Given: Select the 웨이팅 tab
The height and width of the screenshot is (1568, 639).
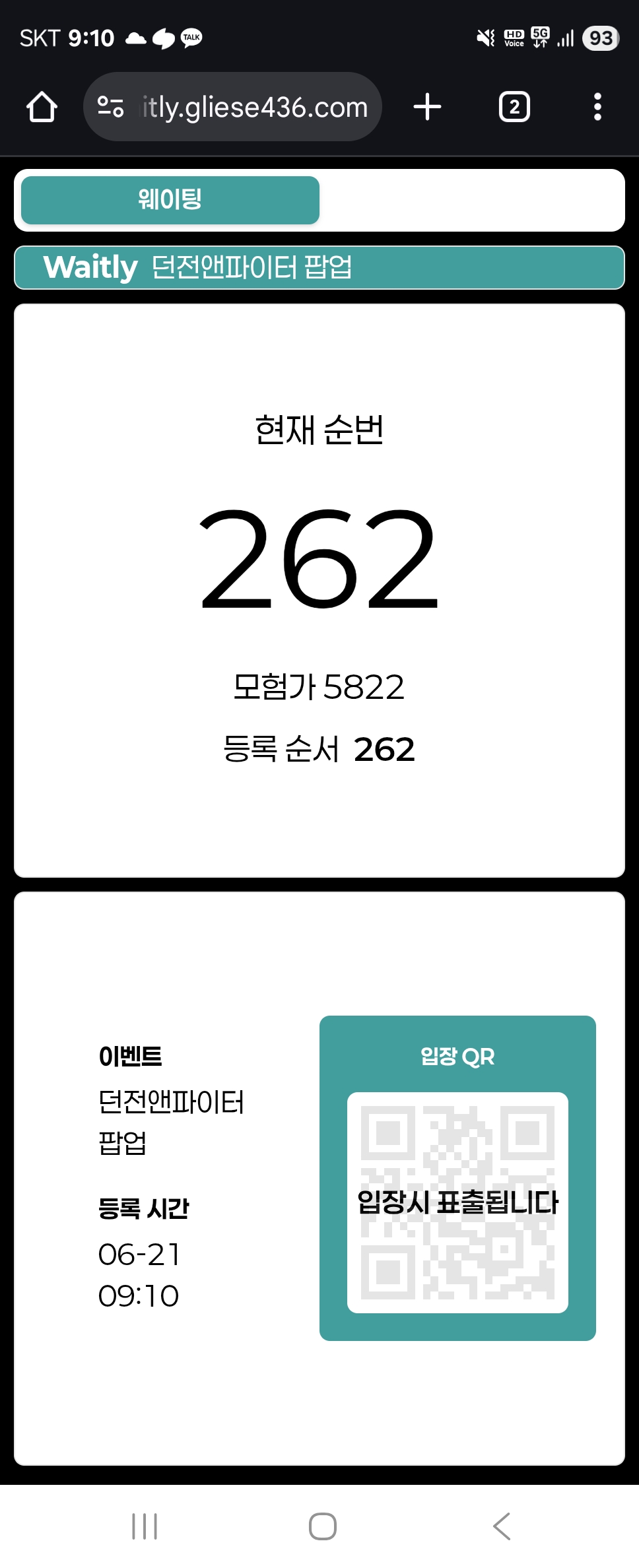Looking at the screenshot, I should [170, 200].
